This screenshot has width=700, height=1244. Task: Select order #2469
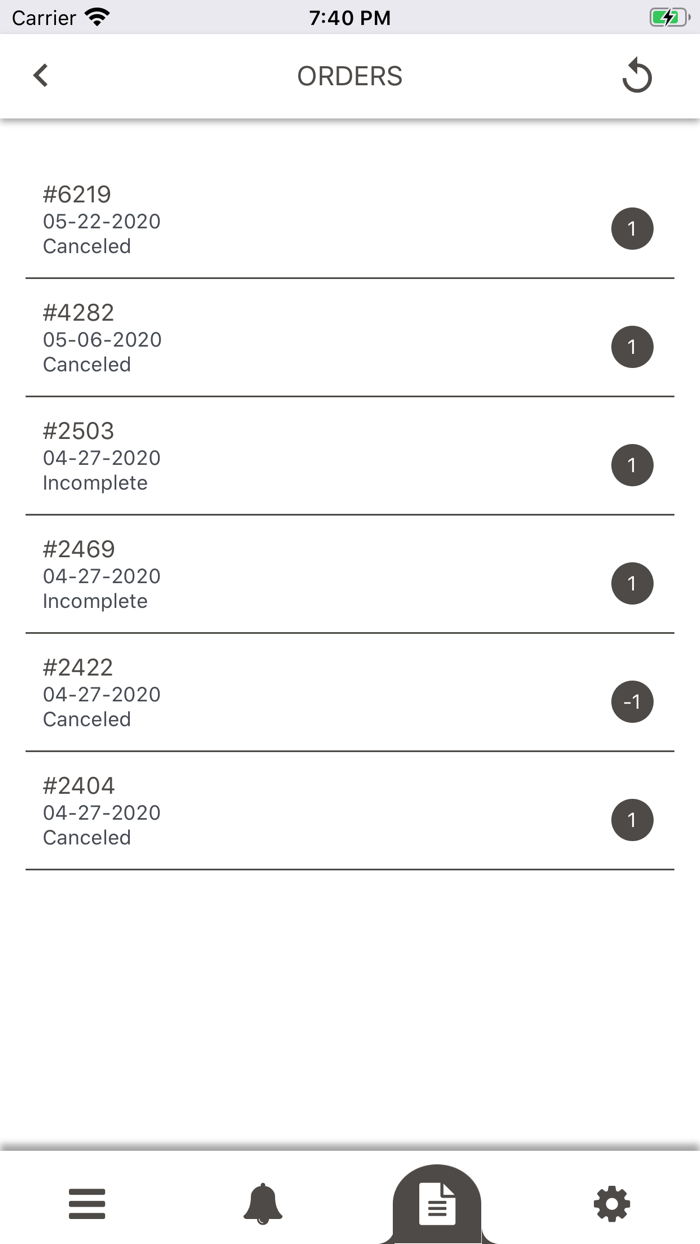(350, 574)
